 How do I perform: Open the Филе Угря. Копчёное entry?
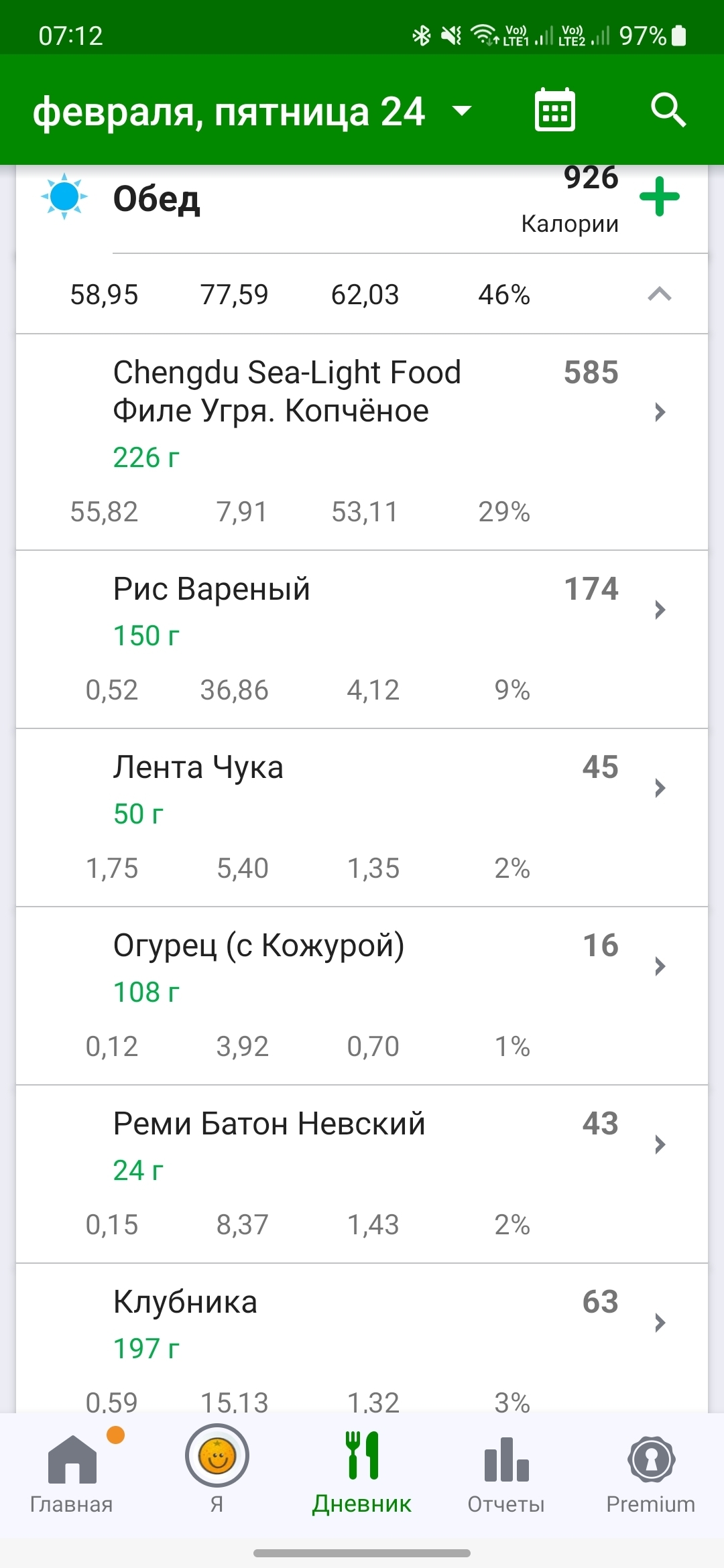362,411
